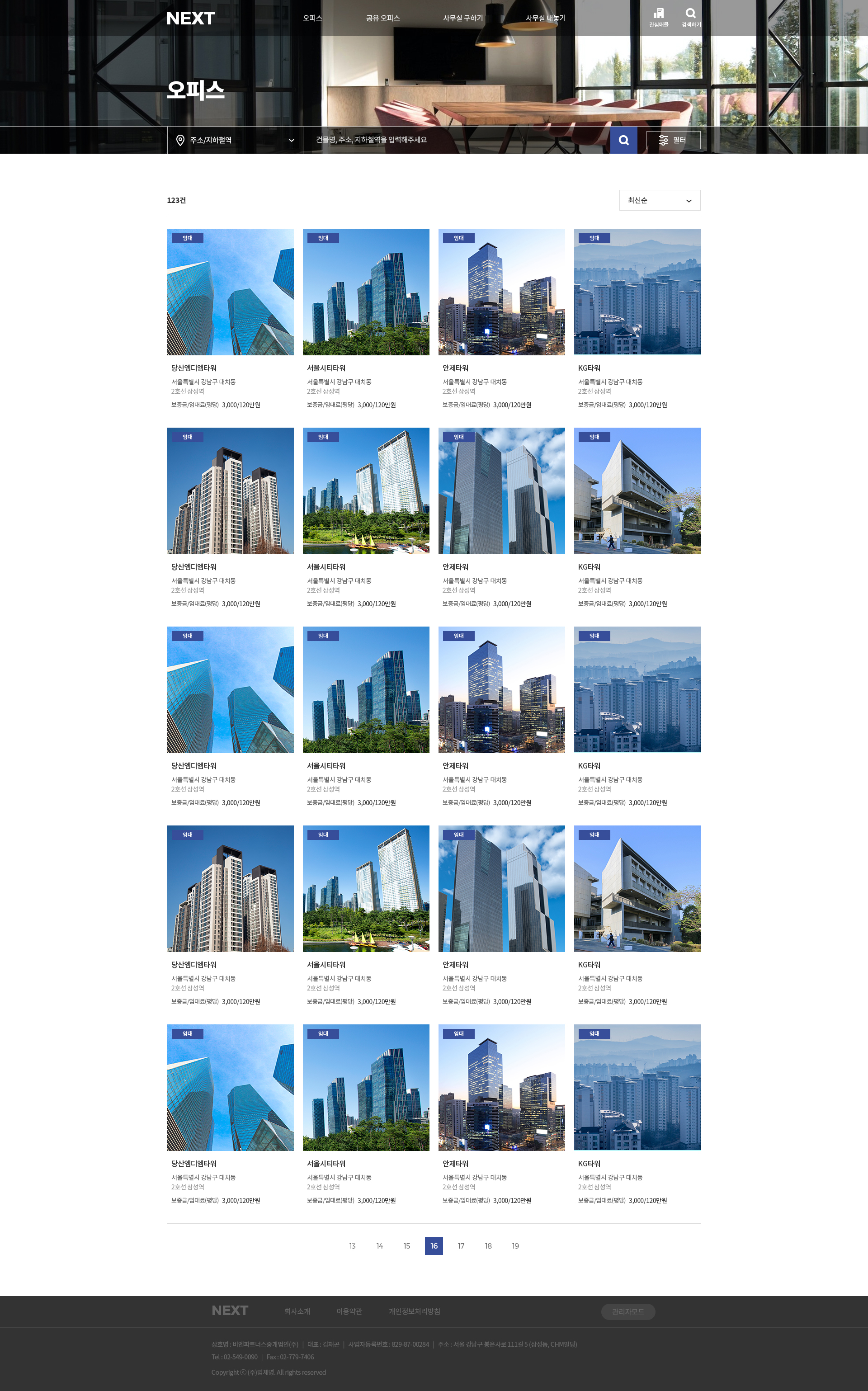This screenshot has width=868, height=1391.
Task: Go to page 17
Action: (x=461, y=1246)
